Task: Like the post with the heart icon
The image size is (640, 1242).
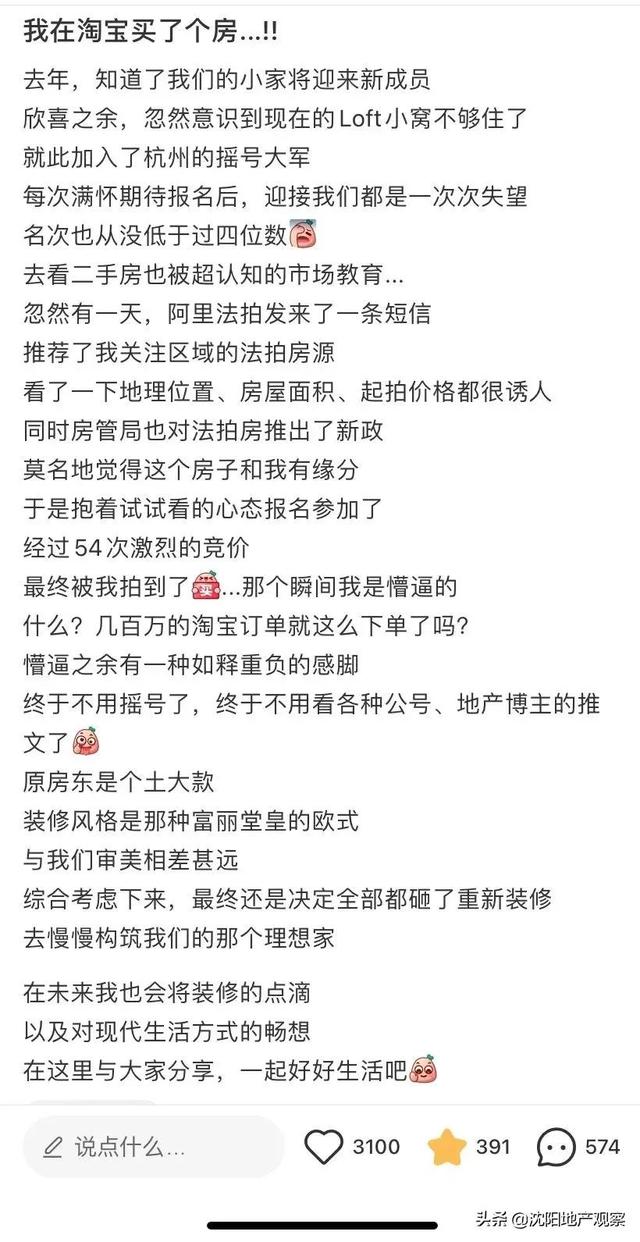Action: click(x=324, y=1147)
